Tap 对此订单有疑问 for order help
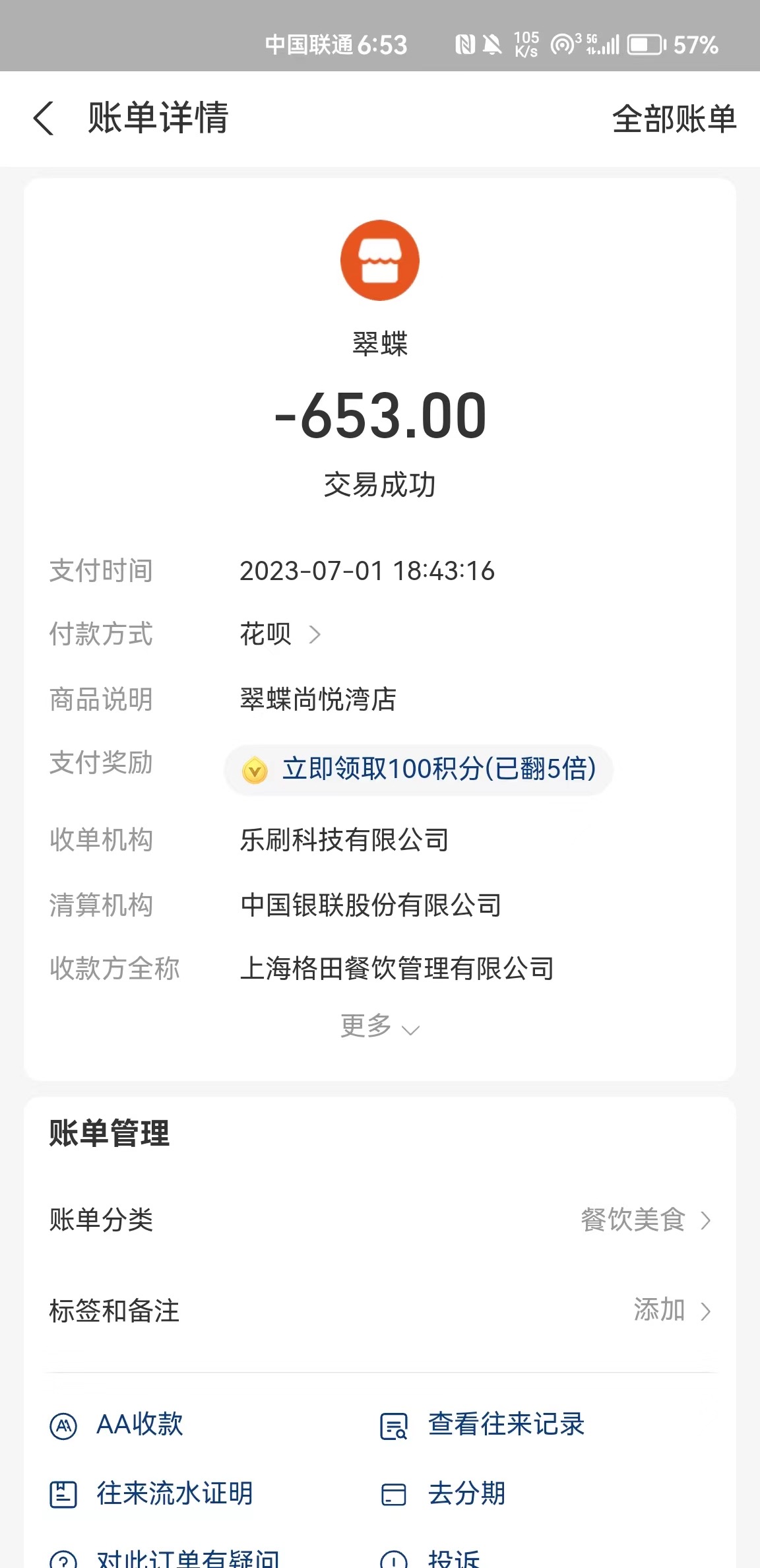The height and width of the screenshot is (1568, 760). coord(165,1557)
